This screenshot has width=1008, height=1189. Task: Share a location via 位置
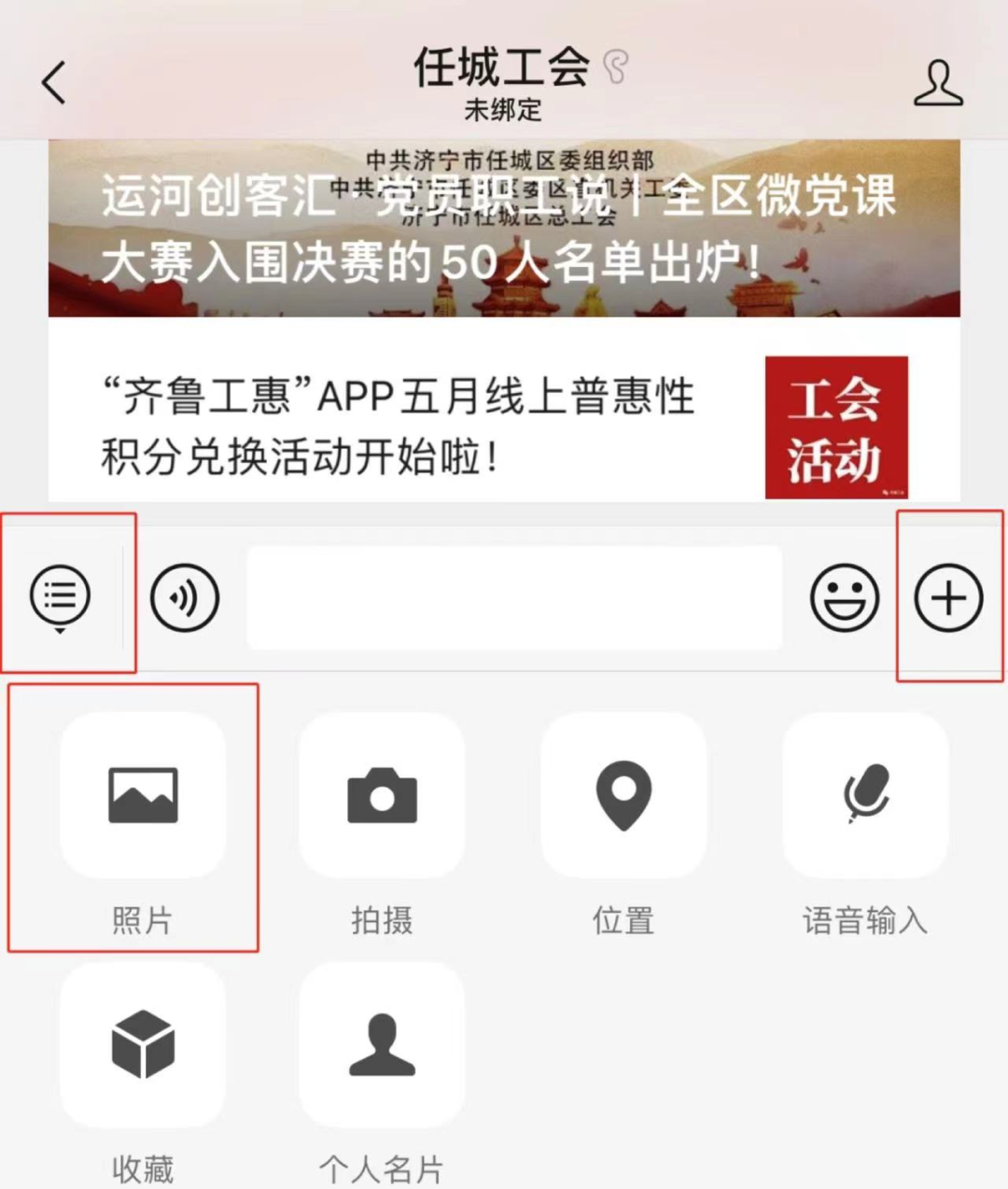623,795
